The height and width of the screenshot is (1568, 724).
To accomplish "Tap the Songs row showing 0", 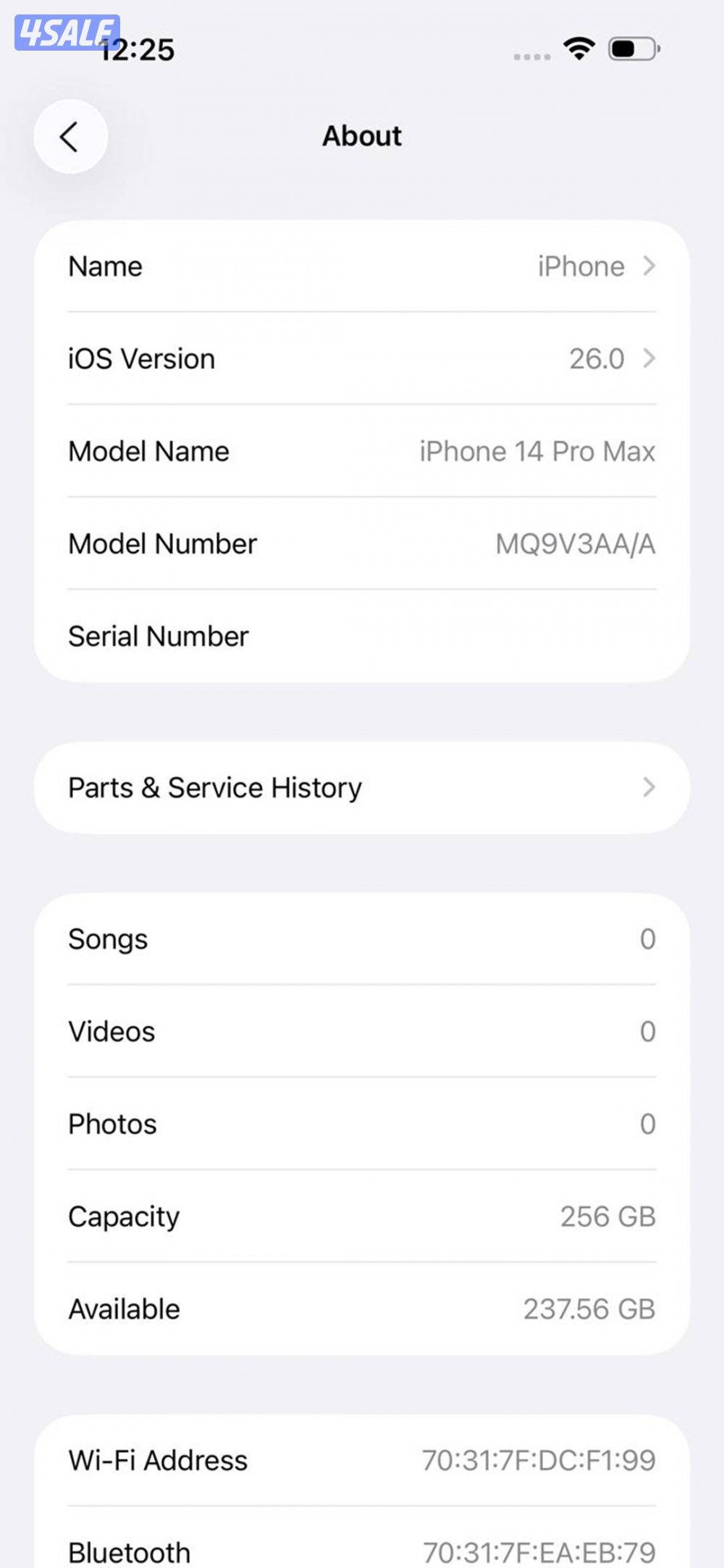I will point(362,939).
